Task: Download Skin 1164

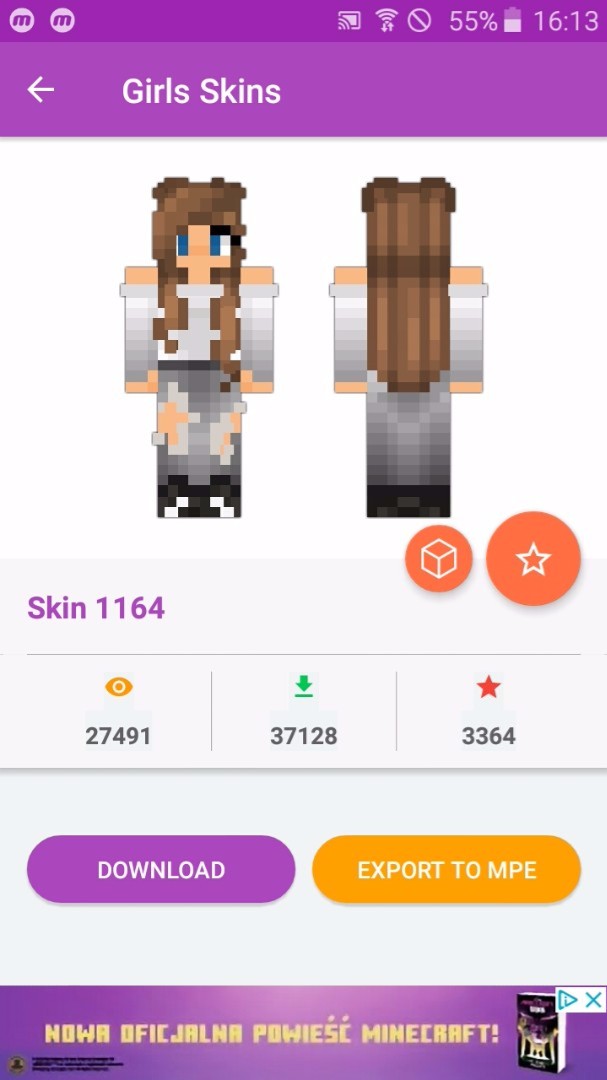Action: pyautogui.click(x=161, y=869)
